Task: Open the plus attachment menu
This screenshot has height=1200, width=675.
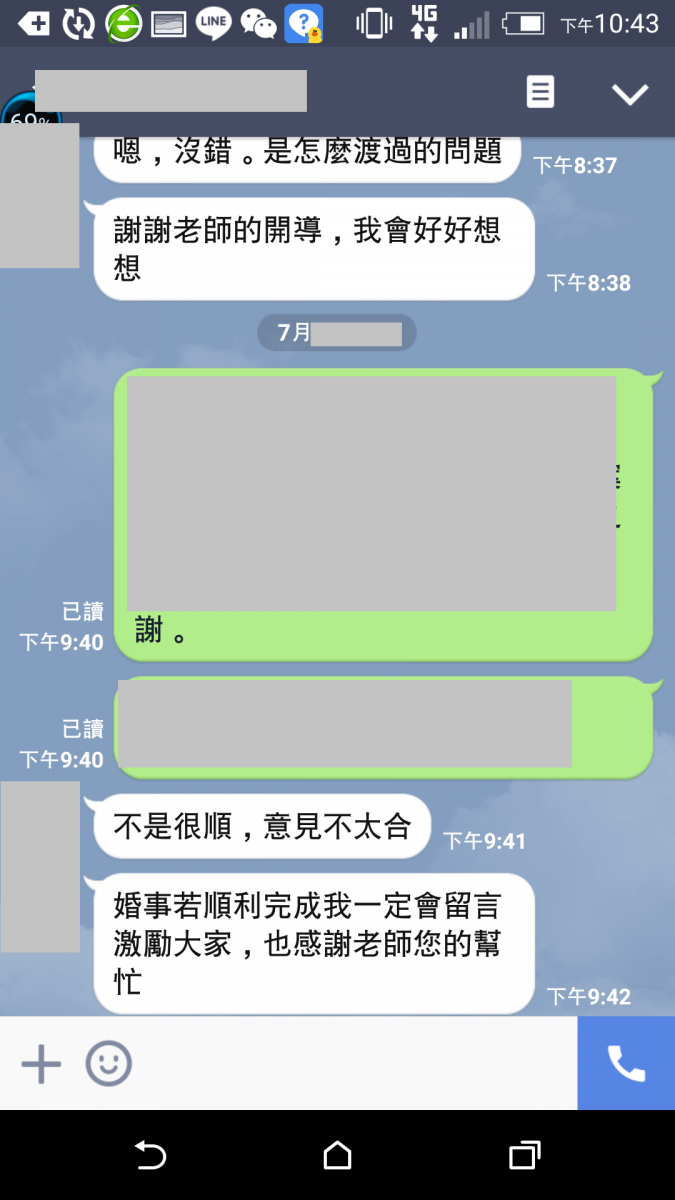Action: (x=41, y=1064)
